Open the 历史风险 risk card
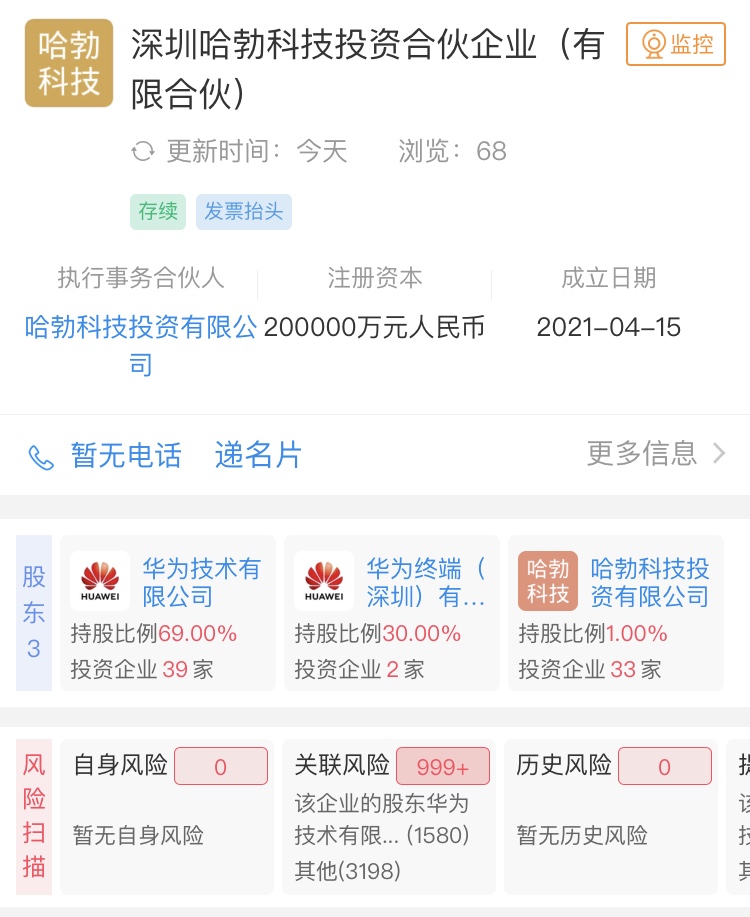Screen dimensions: 750x917 coord(611,816)
